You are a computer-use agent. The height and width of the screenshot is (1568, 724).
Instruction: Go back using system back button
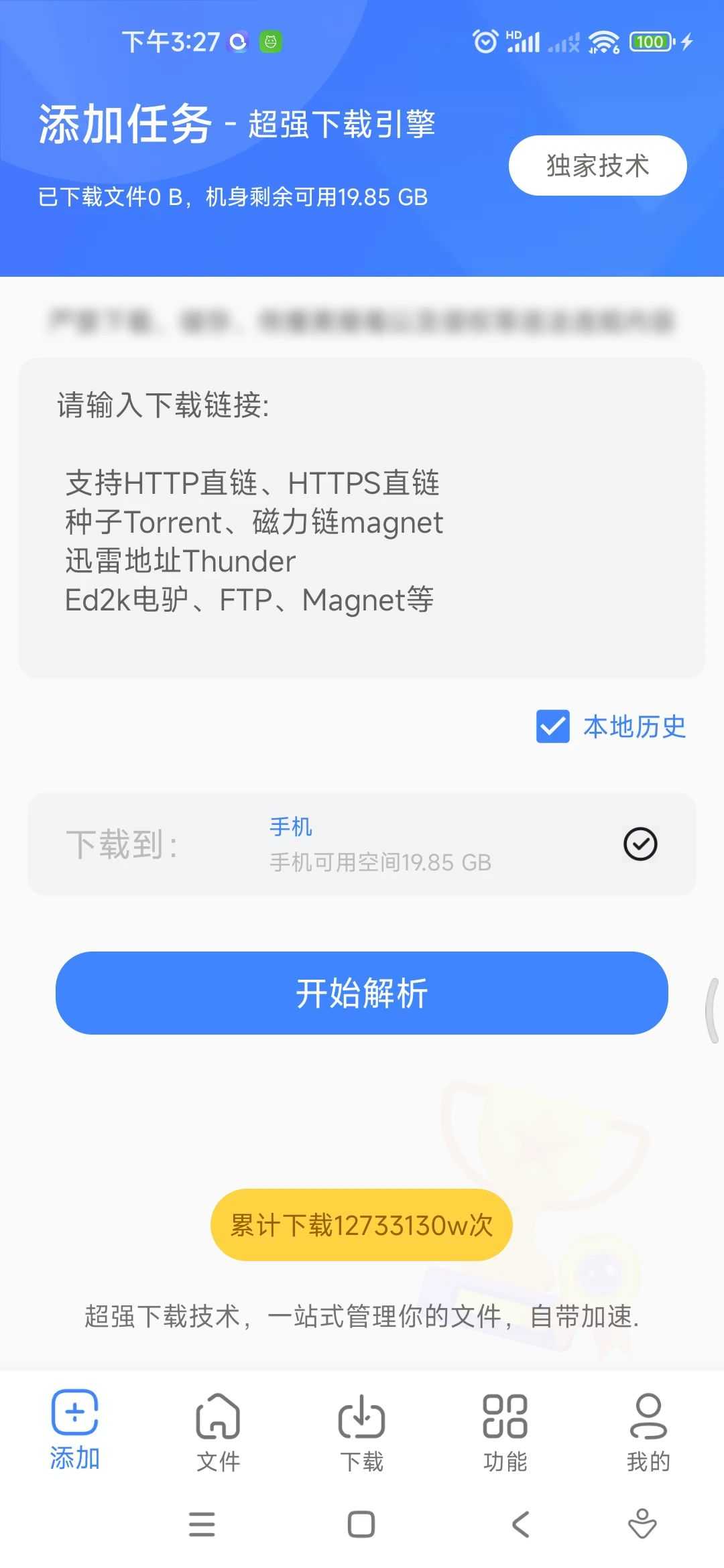pyautogui.click(x=521, y=1524)
